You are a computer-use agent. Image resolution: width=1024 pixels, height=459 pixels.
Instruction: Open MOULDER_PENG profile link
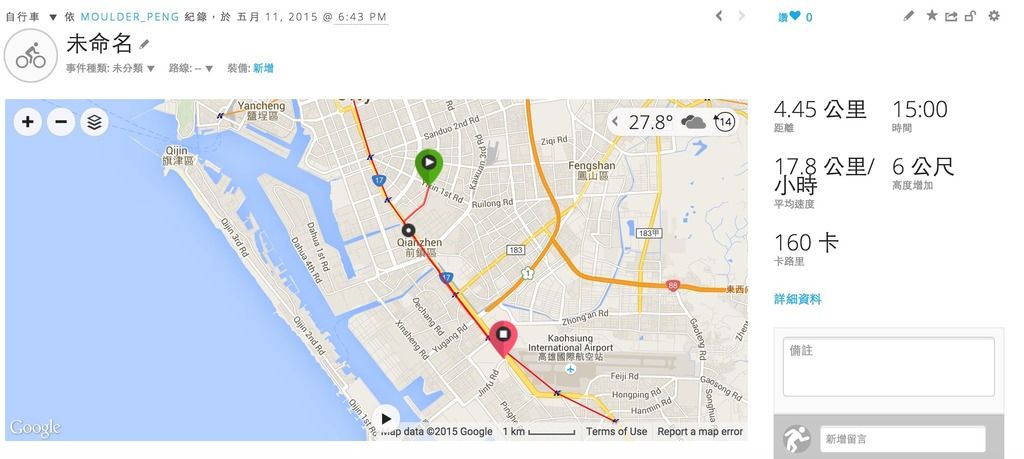[x=130, y=17]
